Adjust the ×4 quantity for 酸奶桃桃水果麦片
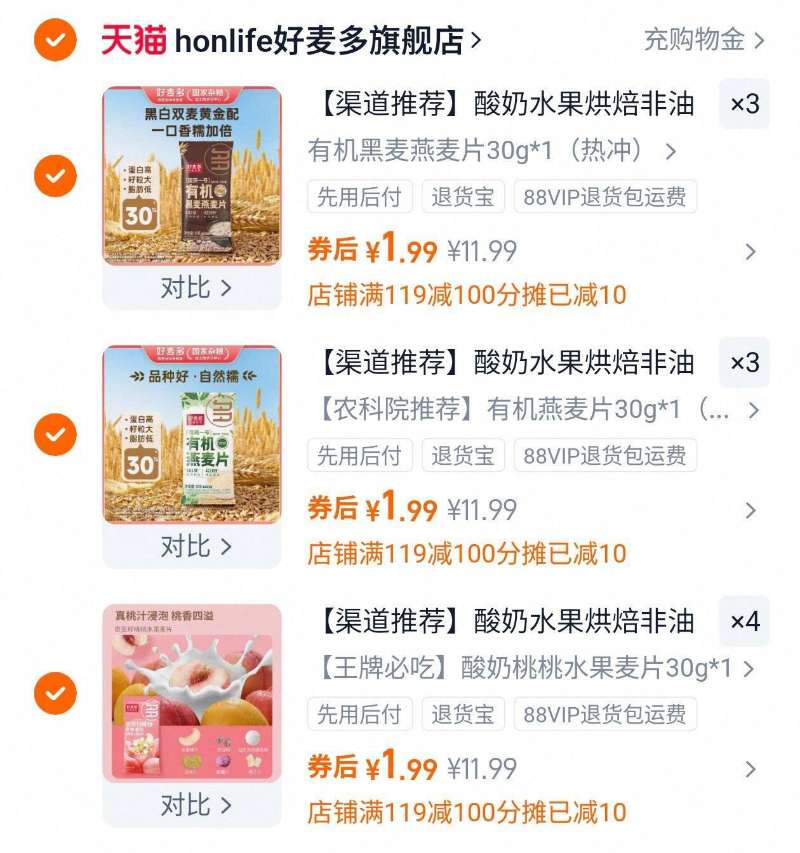 coord(744,621)
